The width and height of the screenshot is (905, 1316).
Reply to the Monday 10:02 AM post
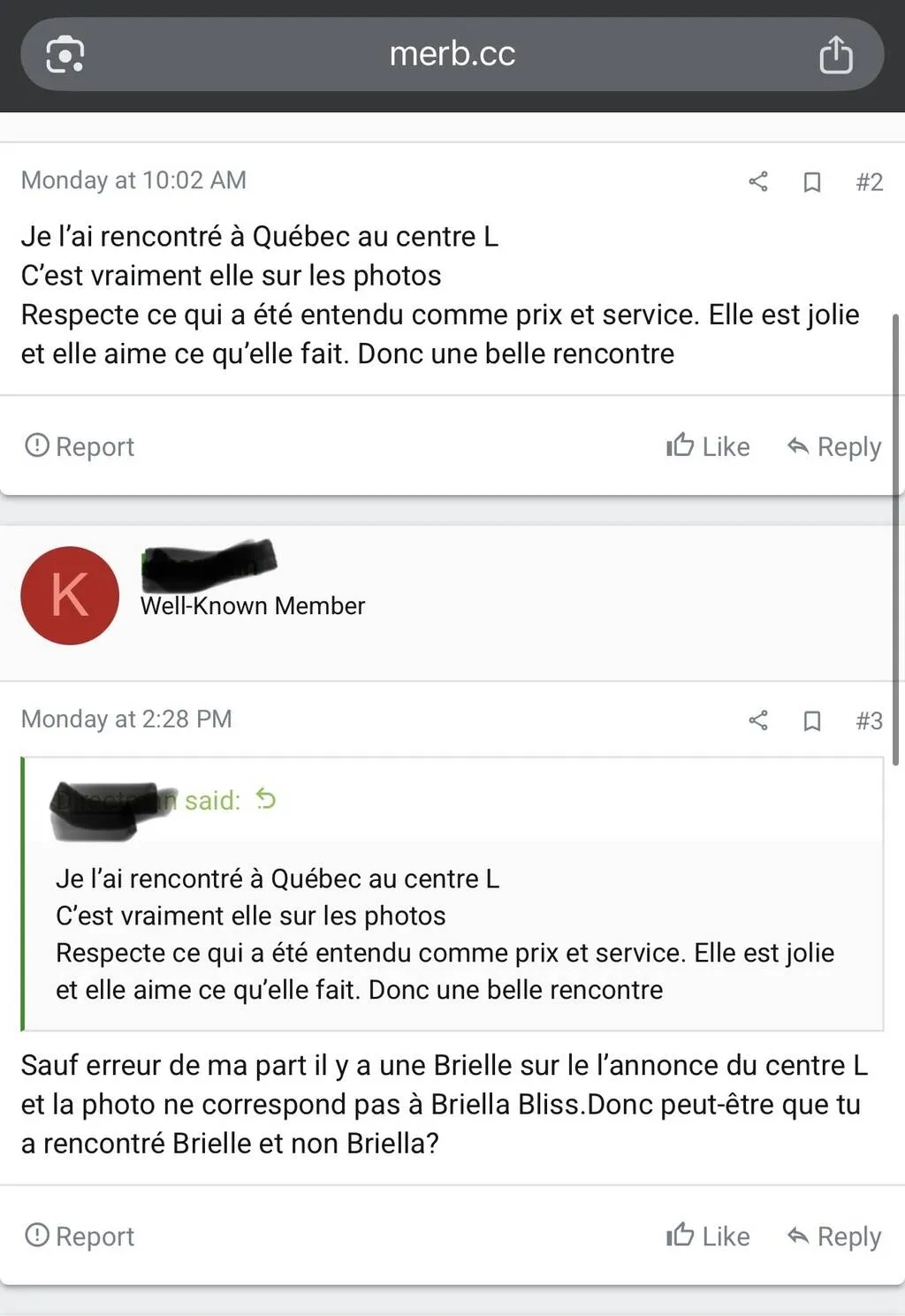point(833,446)
